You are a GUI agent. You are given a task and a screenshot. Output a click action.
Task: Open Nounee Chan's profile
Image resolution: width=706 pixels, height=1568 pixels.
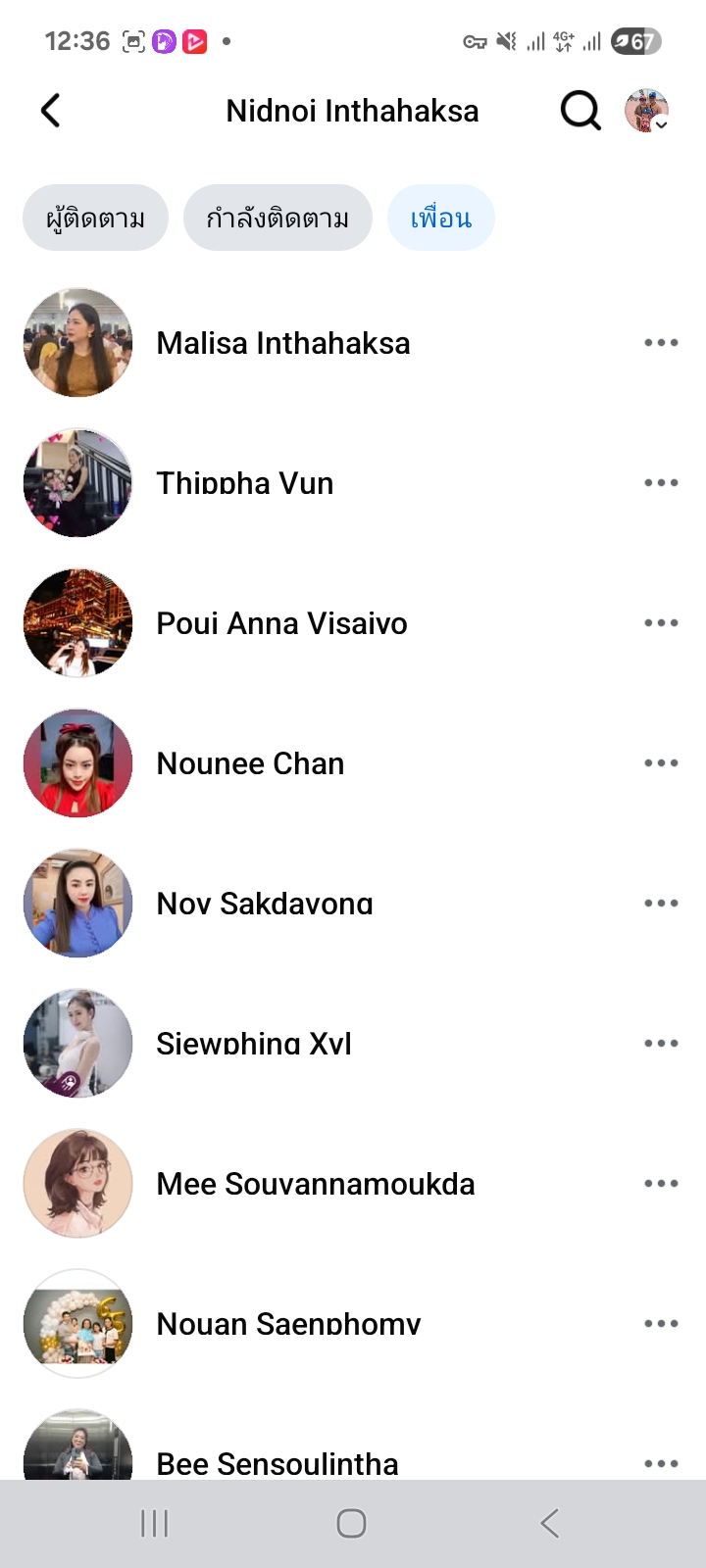tap(250, 763)
